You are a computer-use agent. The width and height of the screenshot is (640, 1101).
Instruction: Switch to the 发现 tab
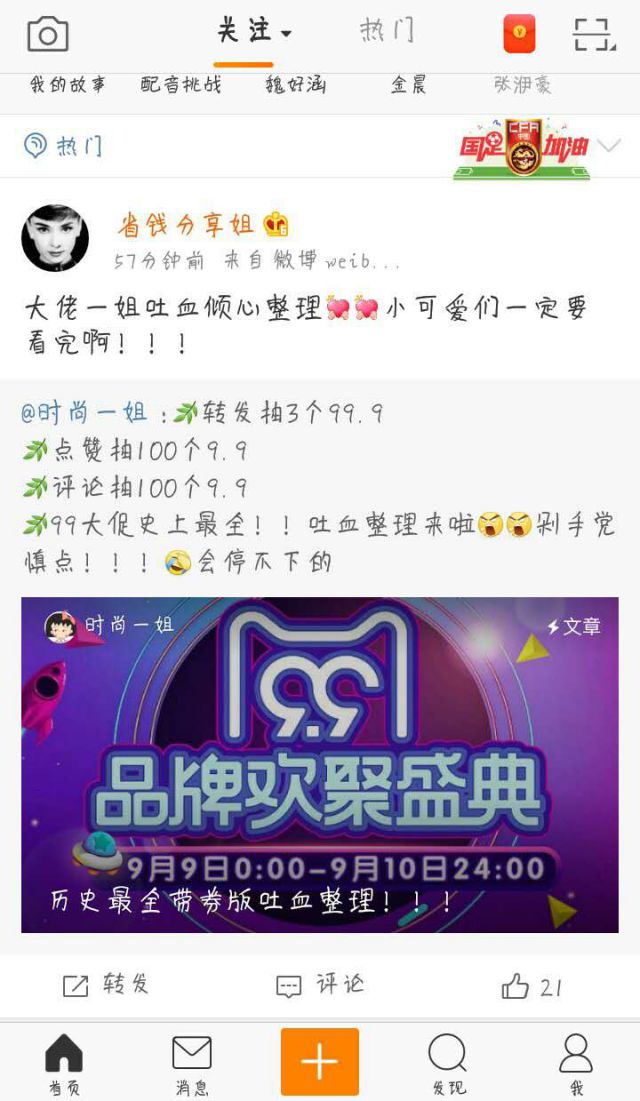[448, 1063]
